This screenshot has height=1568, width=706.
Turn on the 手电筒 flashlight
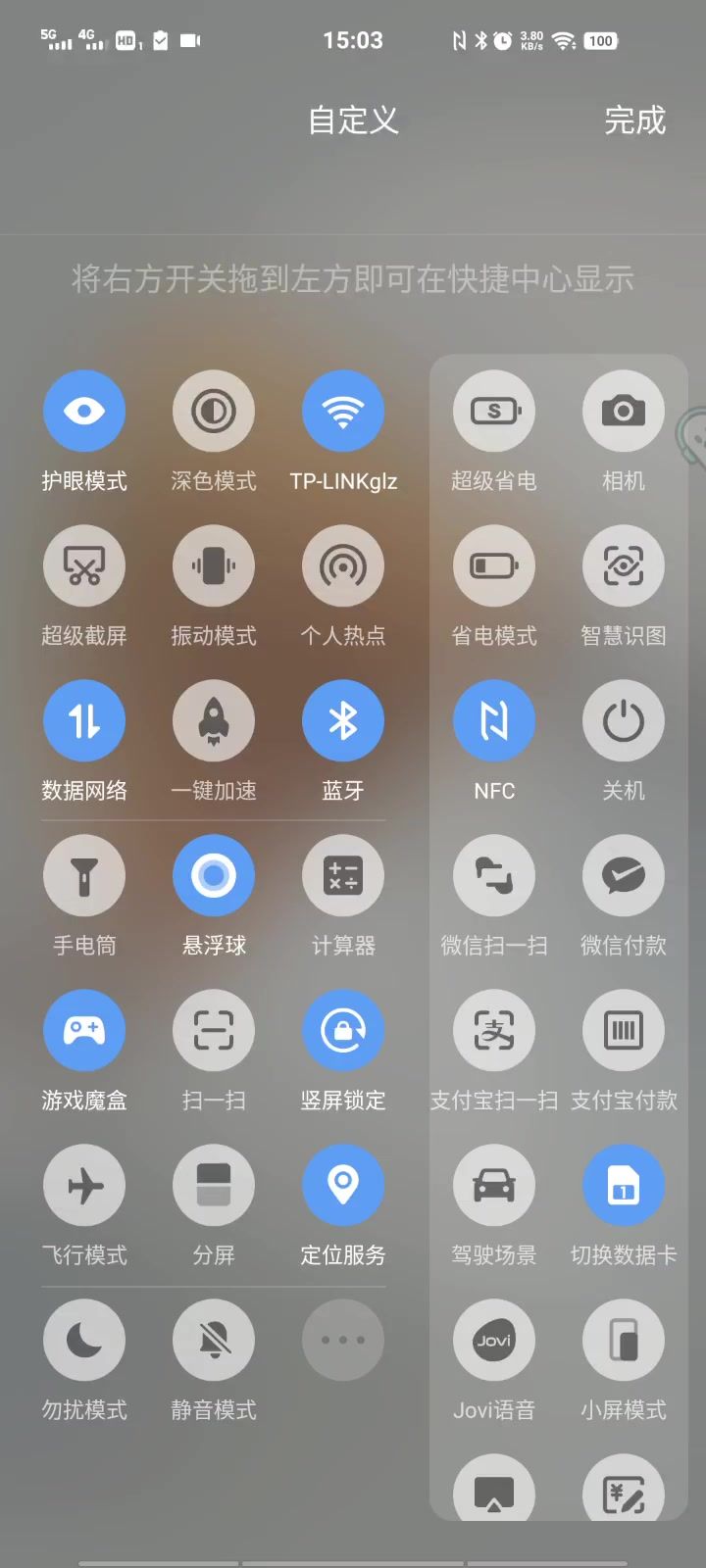pos(84,876)
